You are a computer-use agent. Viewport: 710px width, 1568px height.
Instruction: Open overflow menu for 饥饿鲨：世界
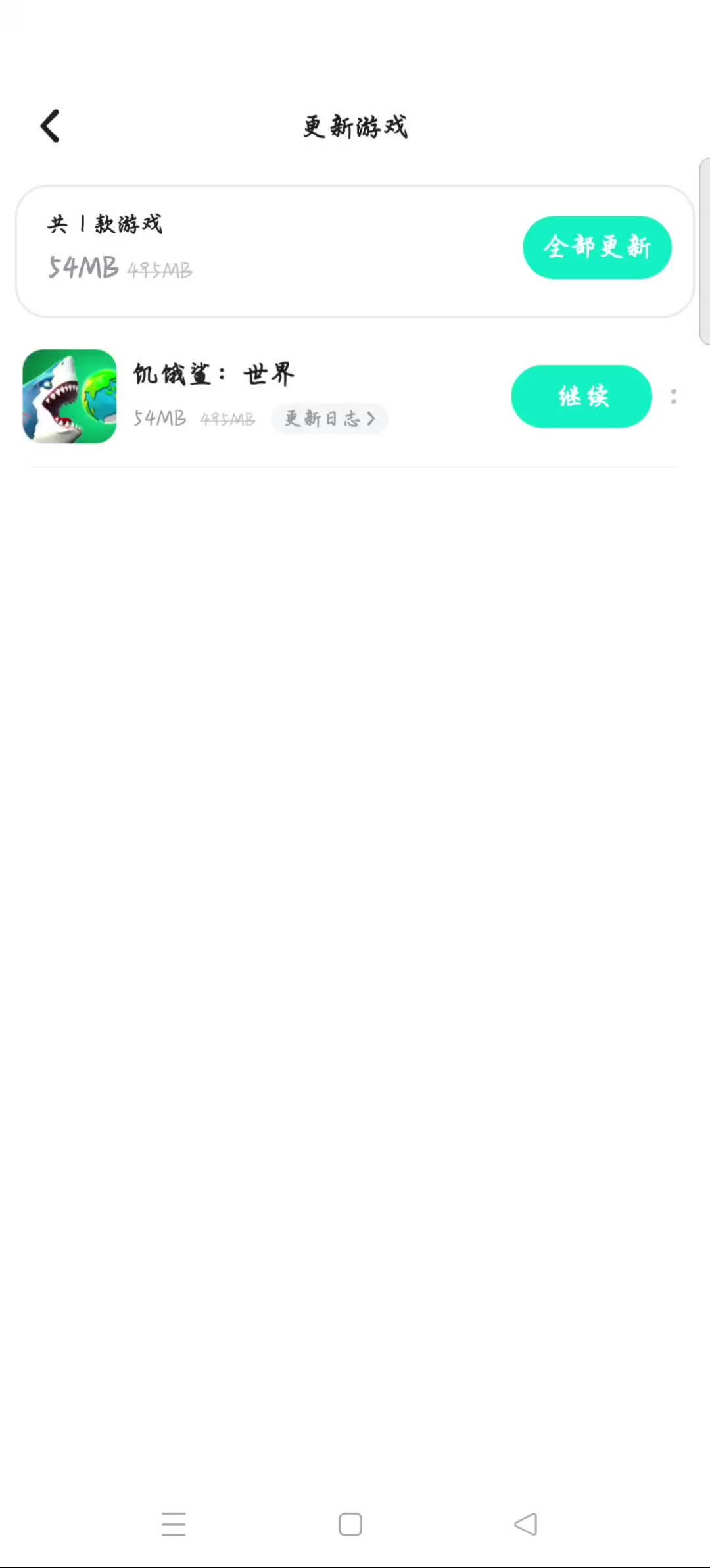pos(674,397)
